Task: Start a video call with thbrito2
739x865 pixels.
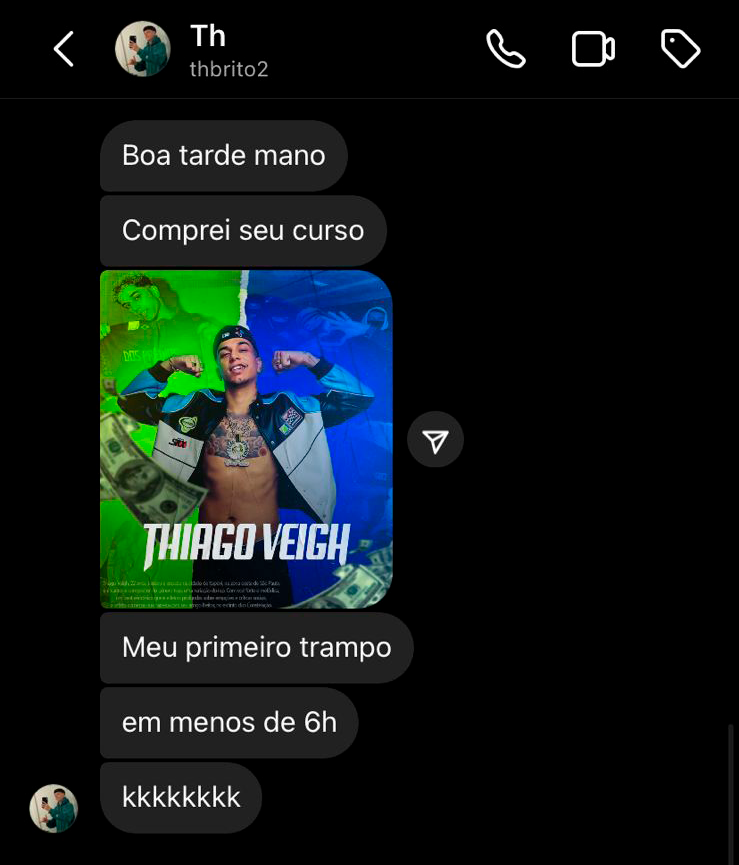Action: point(593,49)
